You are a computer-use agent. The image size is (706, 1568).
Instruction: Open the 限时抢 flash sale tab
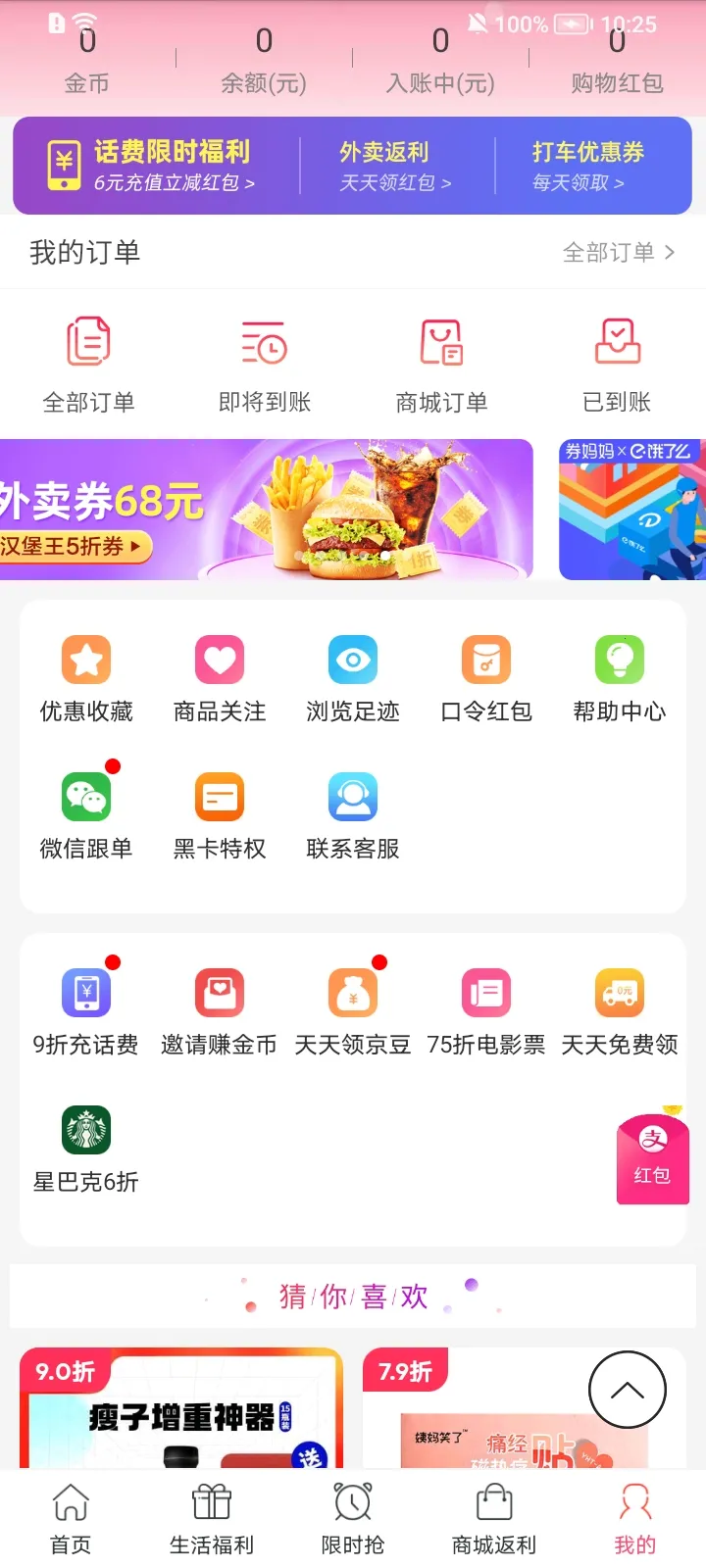pos(351,1514)
